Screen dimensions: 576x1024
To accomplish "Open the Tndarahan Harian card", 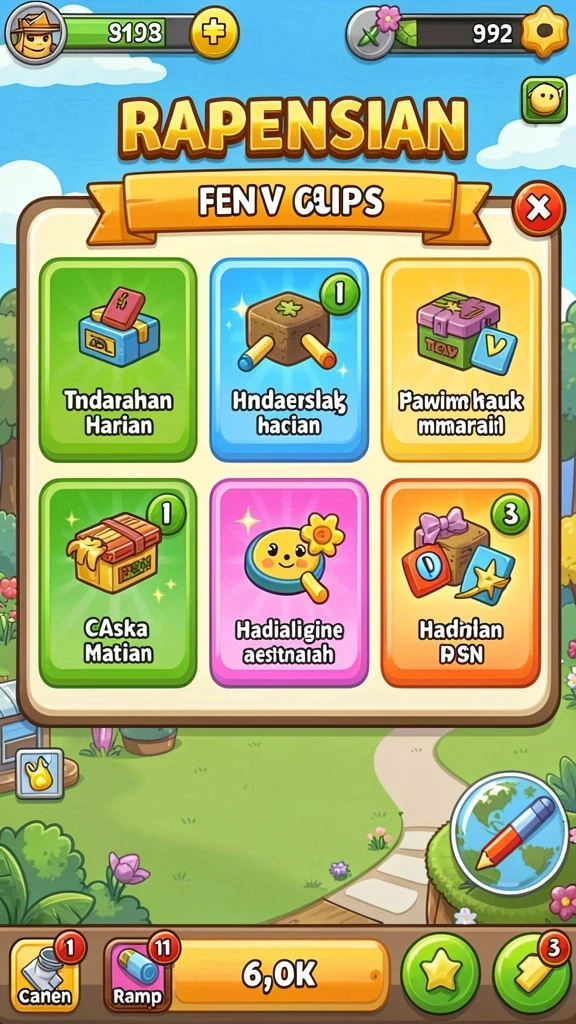I will pyautogui.click(x=118, y=360).
